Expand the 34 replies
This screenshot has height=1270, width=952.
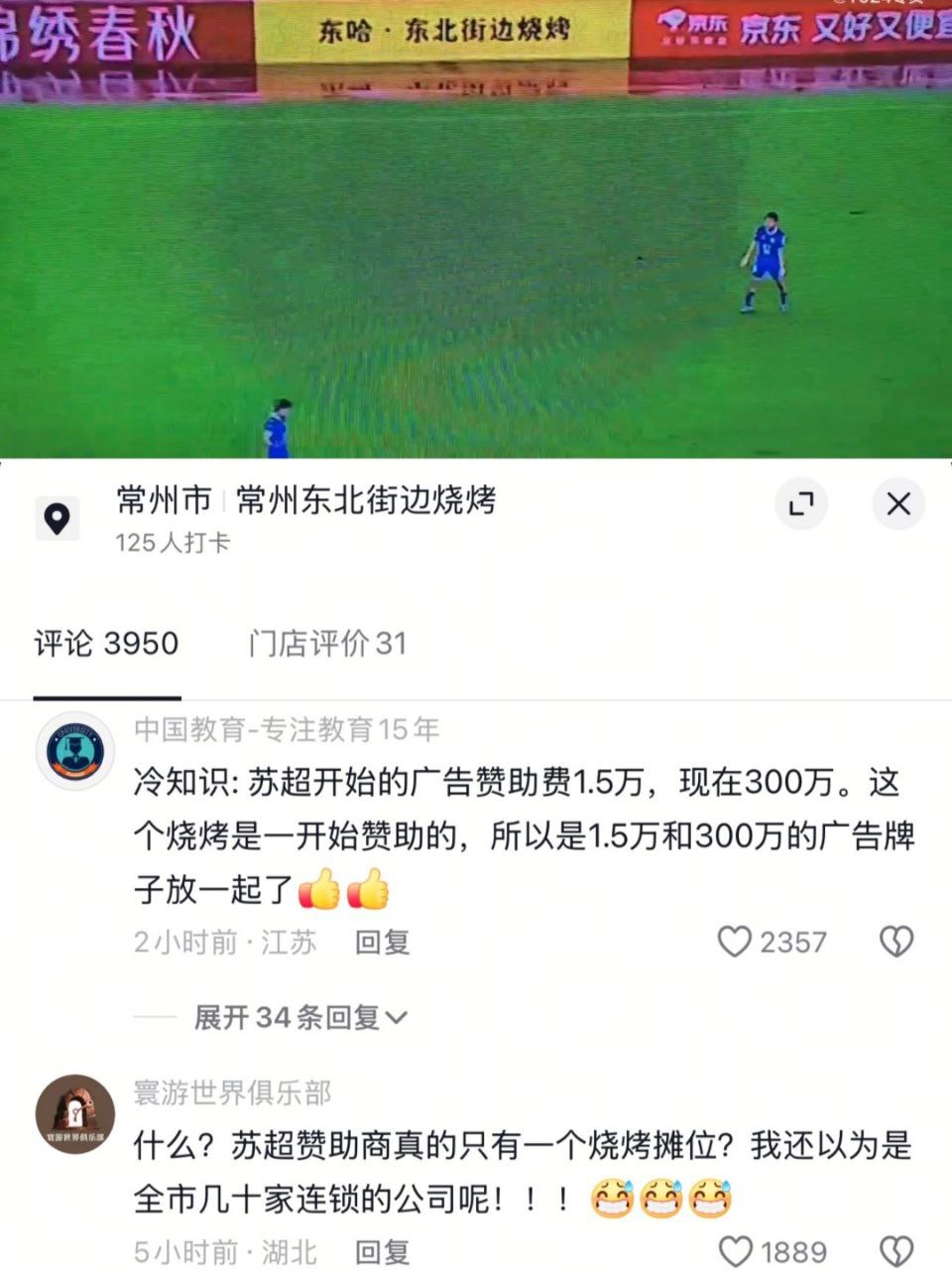tap(300, 1017)
